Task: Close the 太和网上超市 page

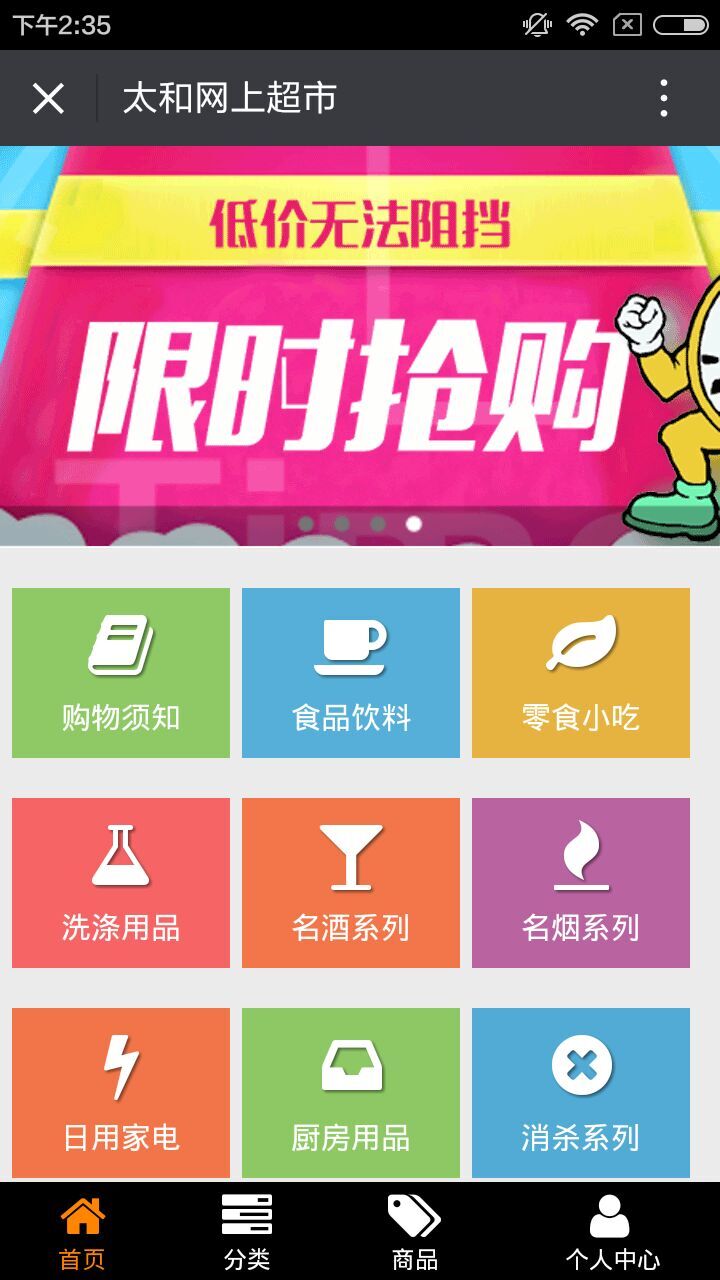Action: tap(48, 98)
